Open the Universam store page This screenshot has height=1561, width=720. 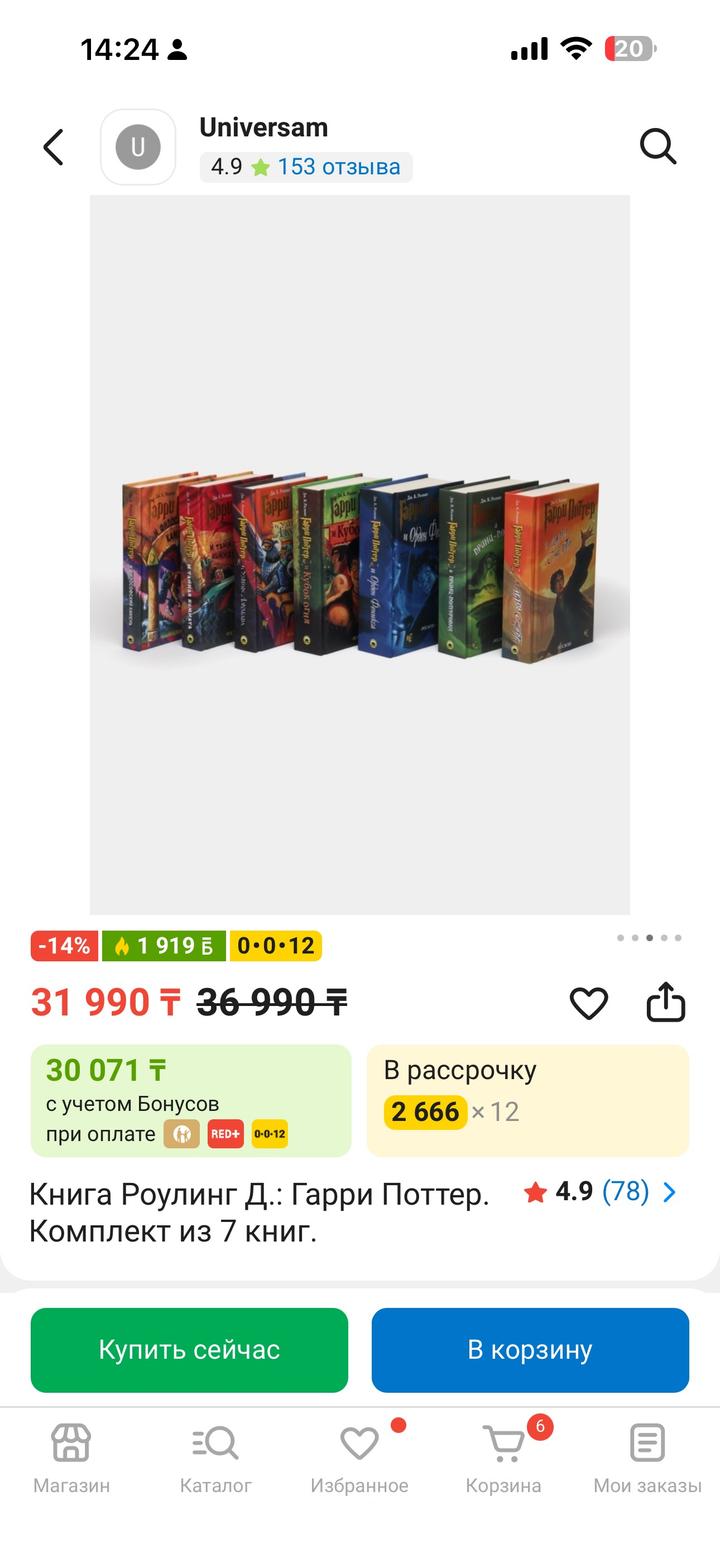click(263, 128)
